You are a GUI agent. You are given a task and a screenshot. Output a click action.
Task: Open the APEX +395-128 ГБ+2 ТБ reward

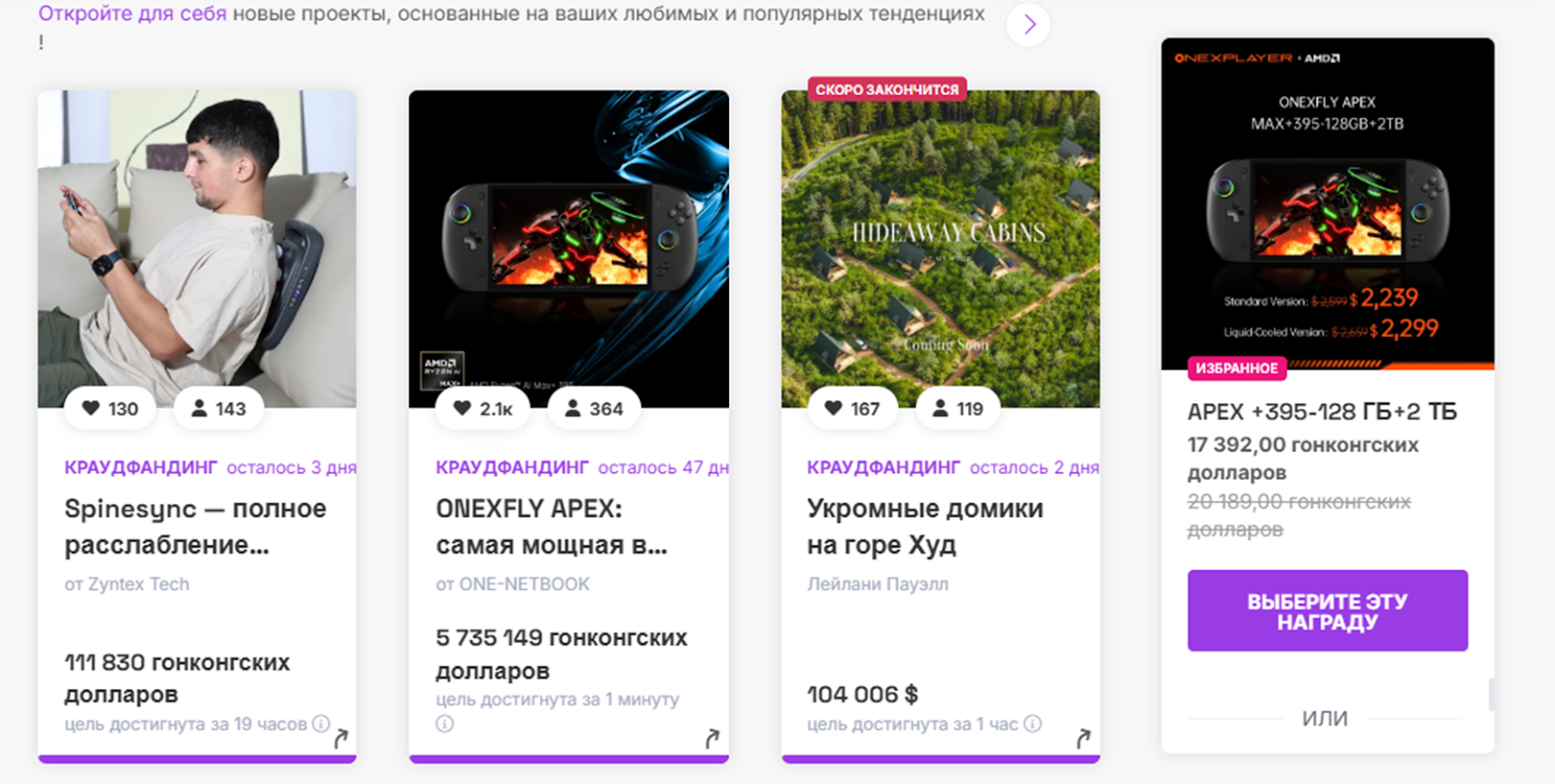point(1322,412)
